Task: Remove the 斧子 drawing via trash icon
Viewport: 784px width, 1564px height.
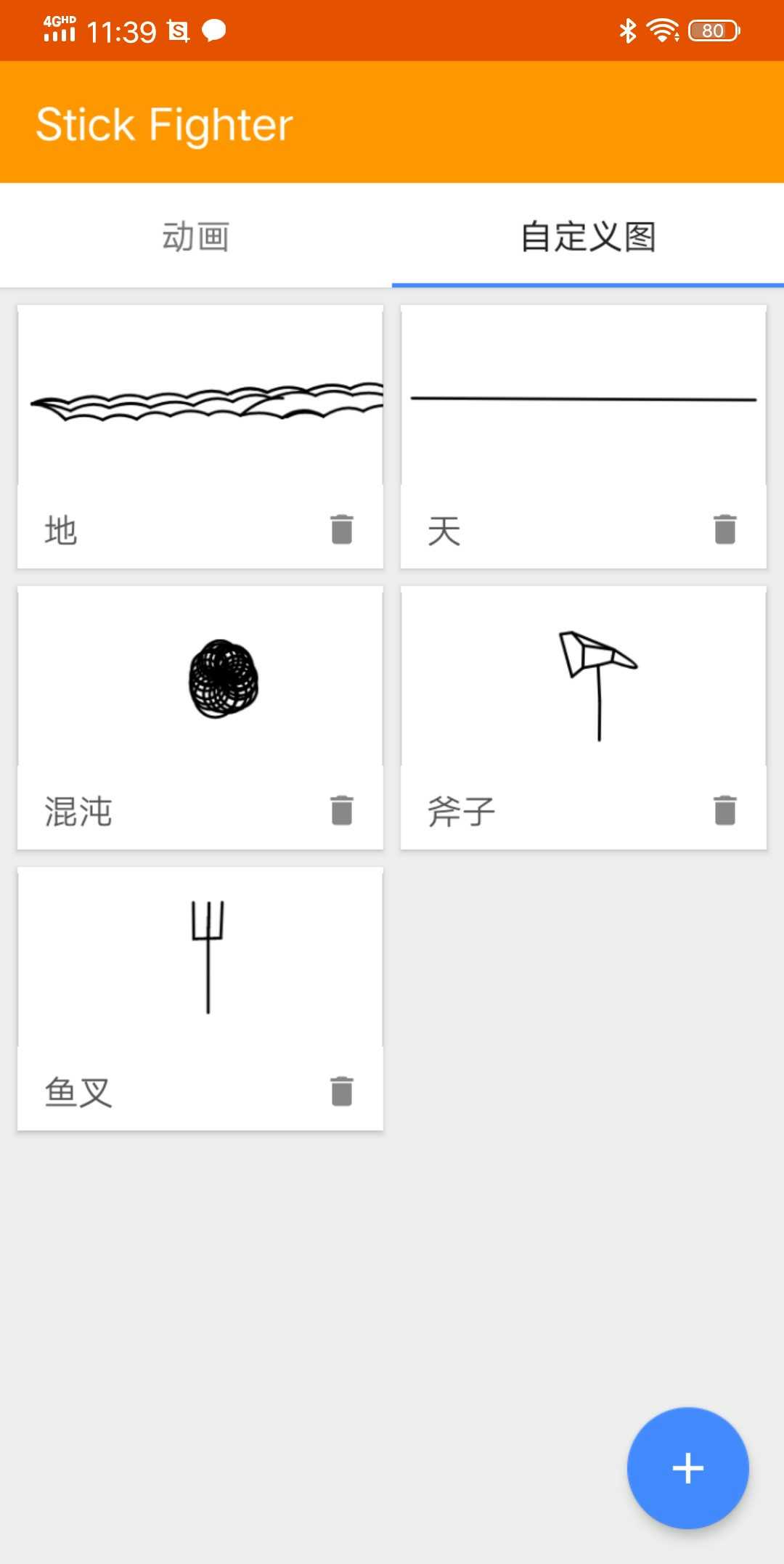Action: coord(725,810)
